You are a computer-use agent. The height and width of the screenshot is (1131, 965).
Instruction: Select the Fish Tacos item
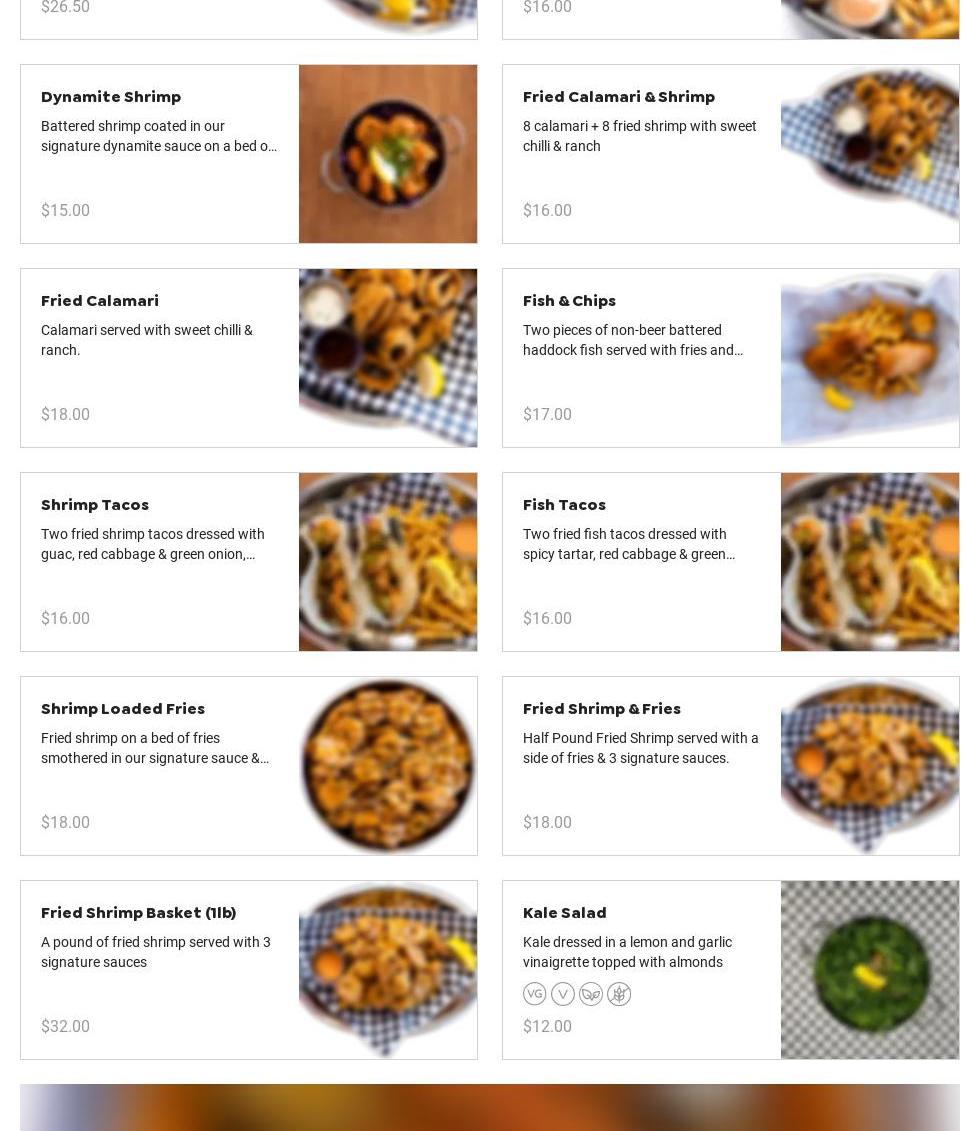coord(730,562)
